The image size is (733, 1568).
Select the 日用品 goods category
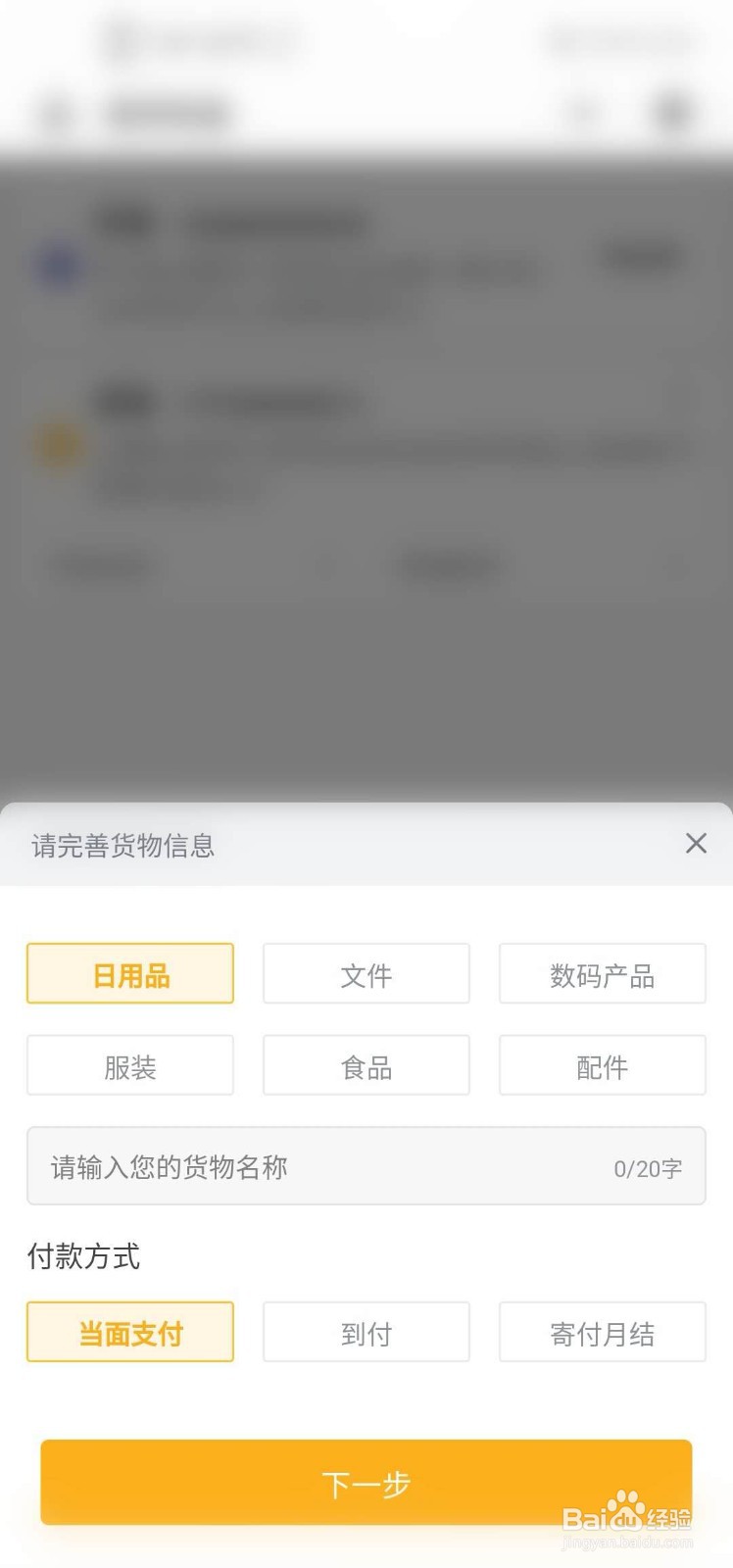coord(129,973)
